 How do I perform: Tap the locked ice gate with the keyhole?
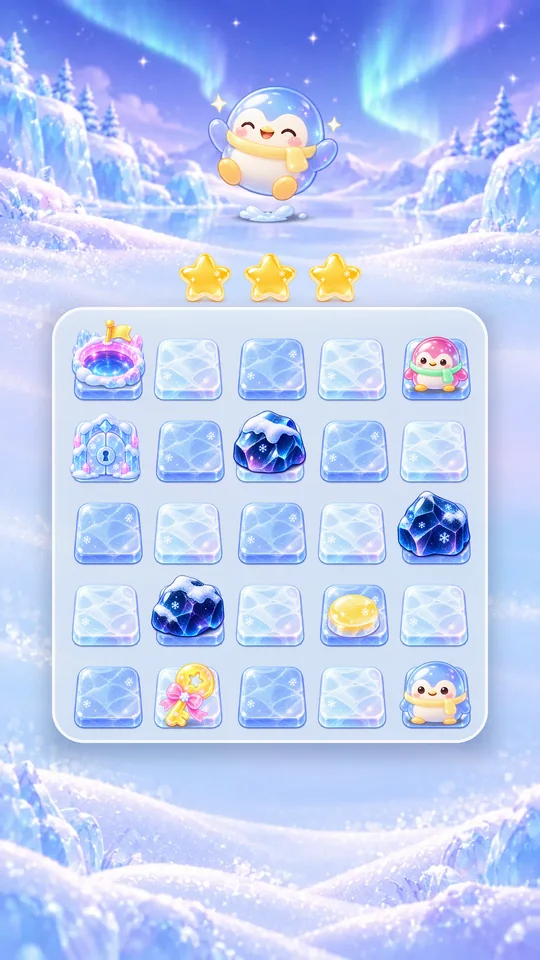pos(106,447)
